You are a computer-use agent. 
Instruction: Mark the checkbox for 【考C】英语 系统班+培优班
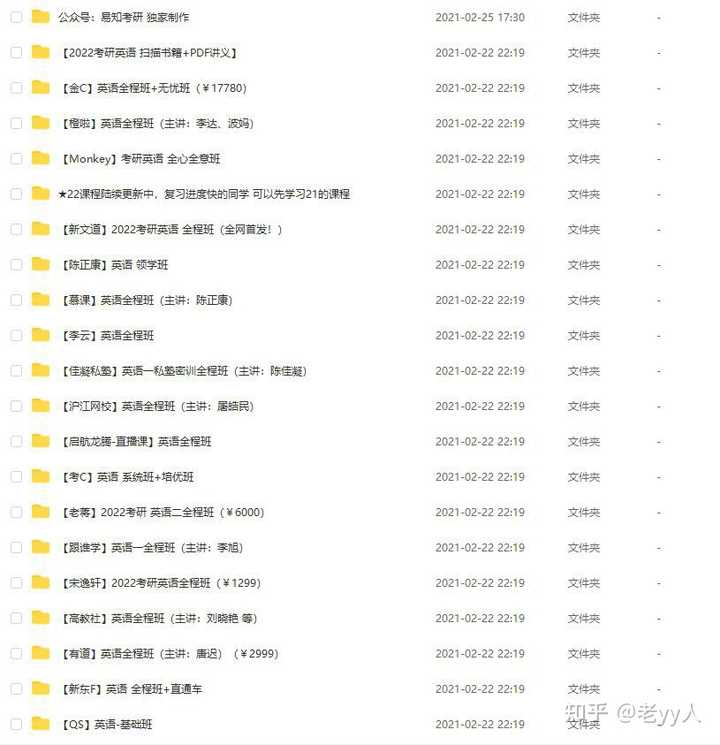pyautogui.click(x=16, y=477)
